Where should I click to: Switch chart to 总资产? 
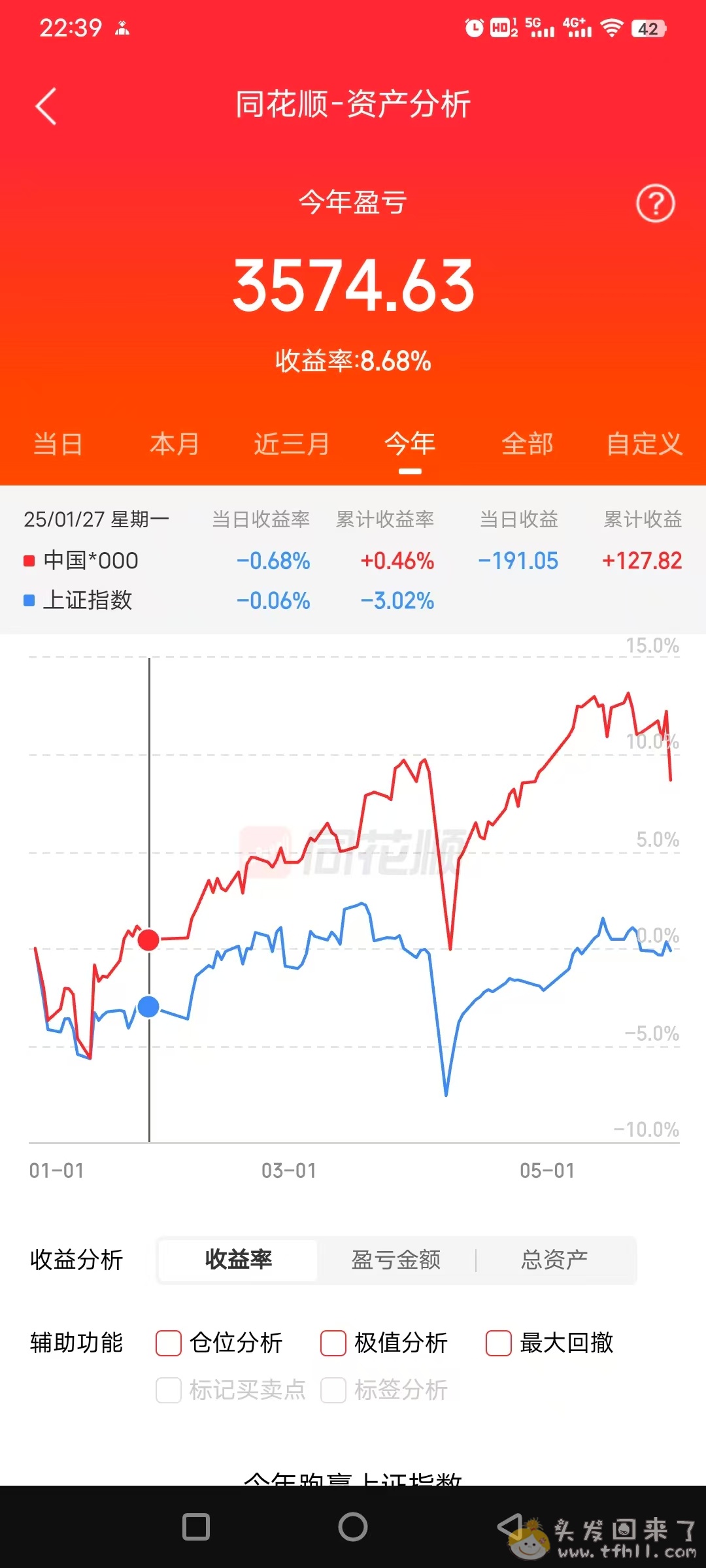click(x=554, y=1260)
